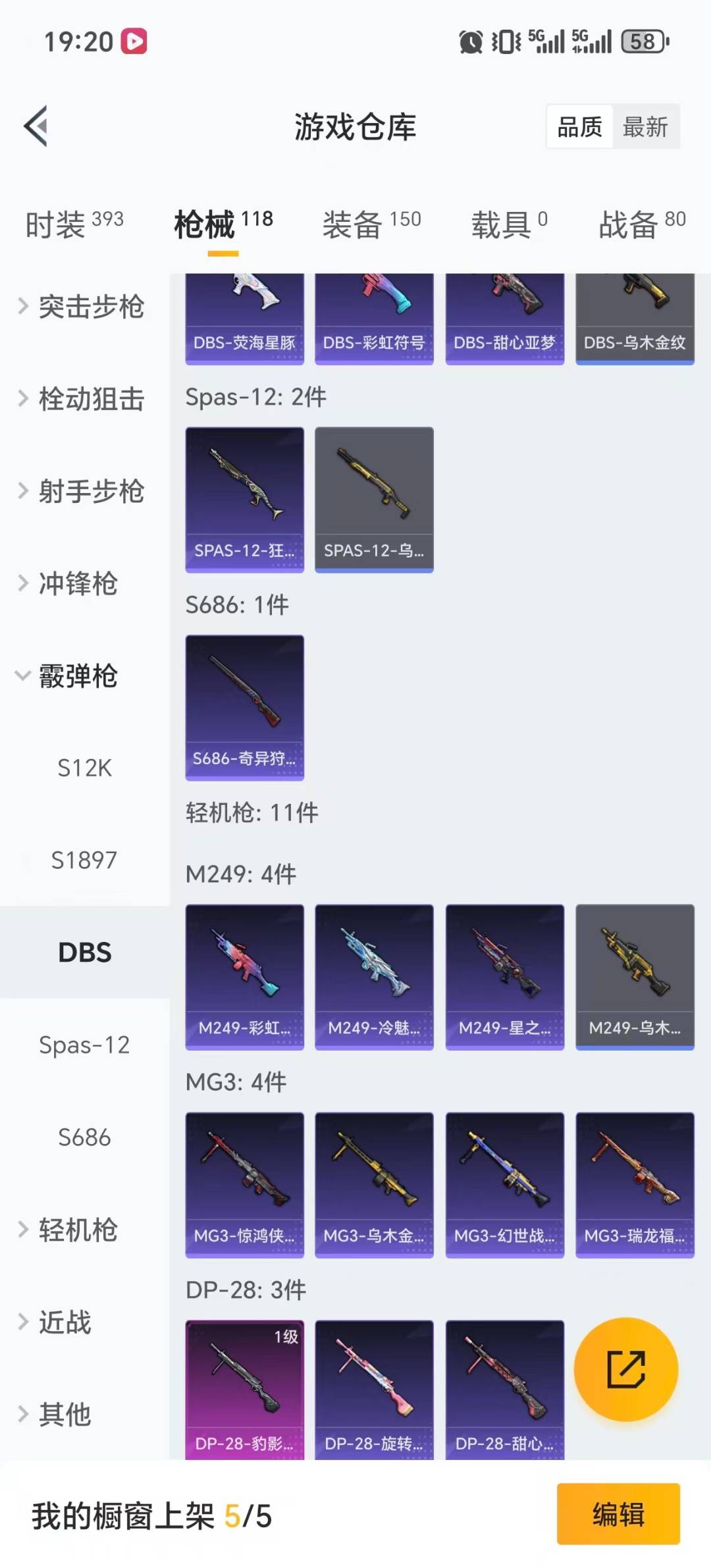Tap the YouTube icon in the status bar
This screenshot has height=1568, width=711.
134,41
